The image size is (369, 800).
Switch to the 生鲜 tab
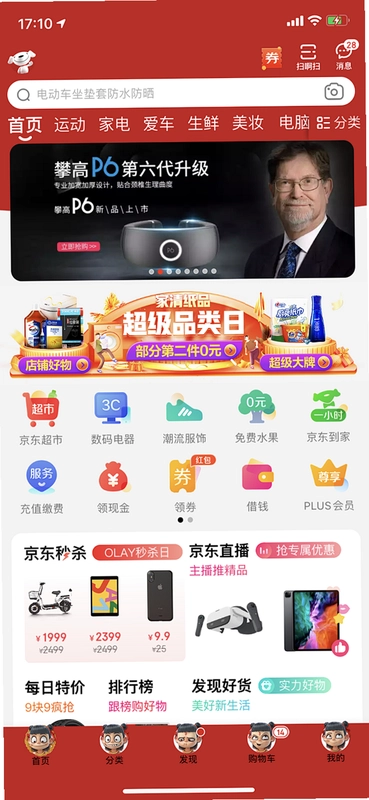203,123
